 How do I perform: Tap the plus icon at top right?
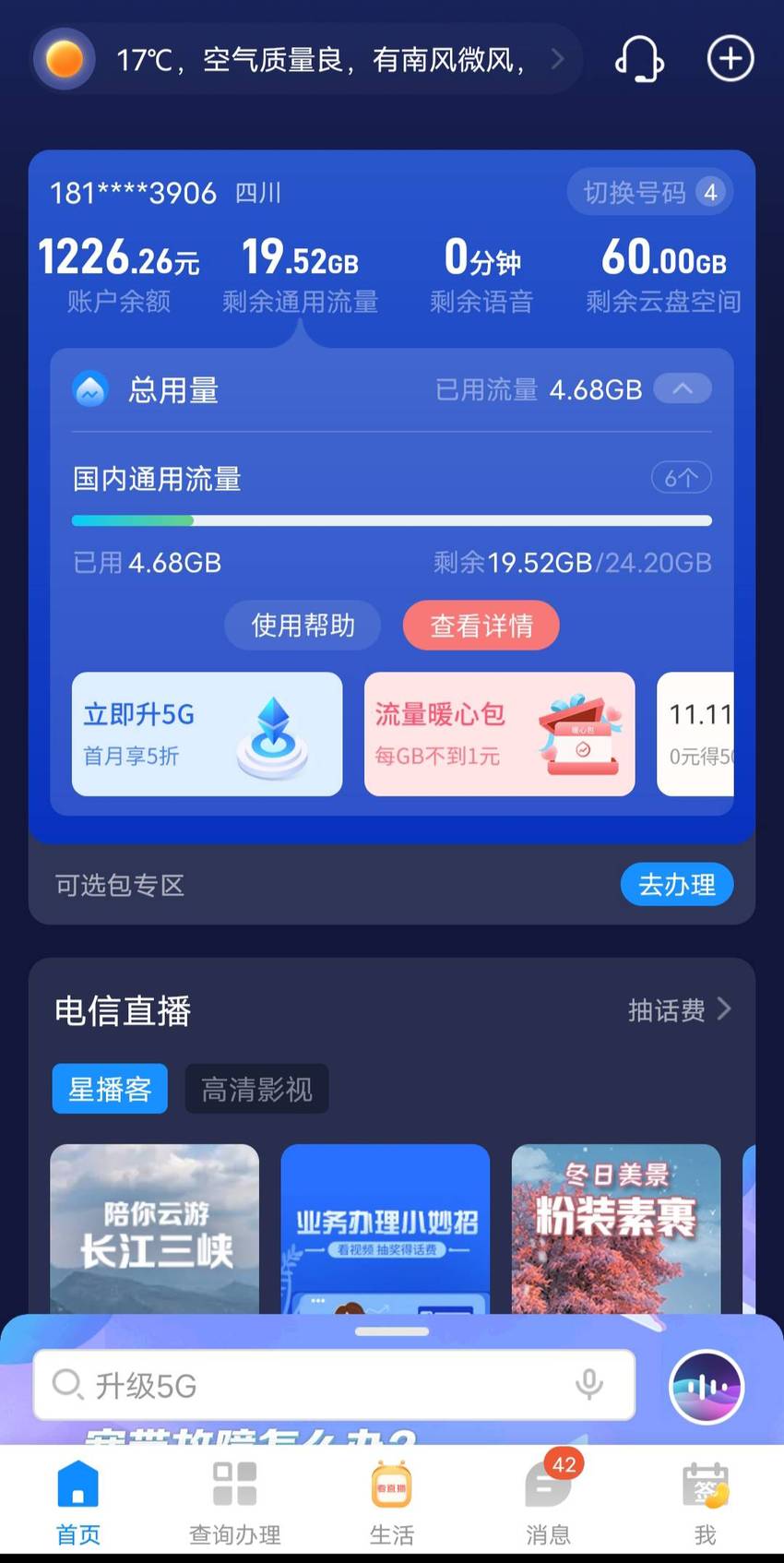(731, 59)
